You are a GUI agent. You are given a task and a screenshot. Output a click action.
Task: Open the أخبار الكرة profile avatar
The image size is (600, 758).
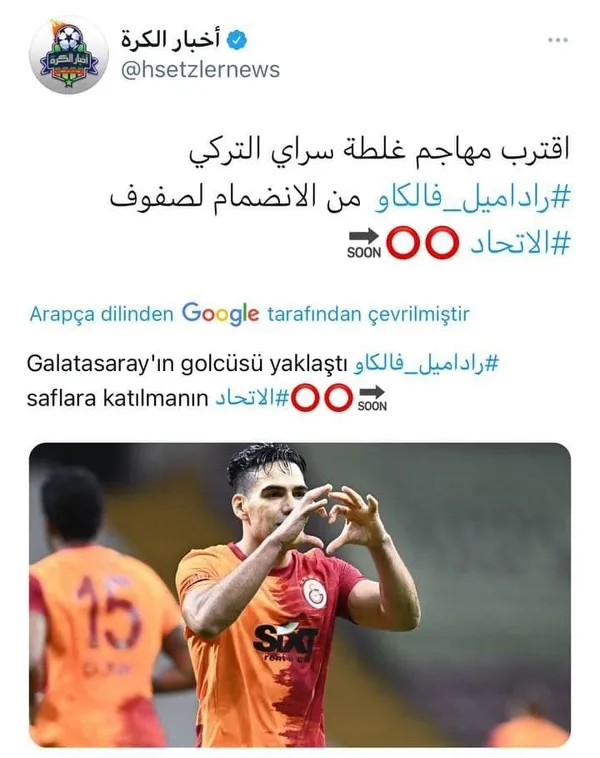tap(68, 55)
